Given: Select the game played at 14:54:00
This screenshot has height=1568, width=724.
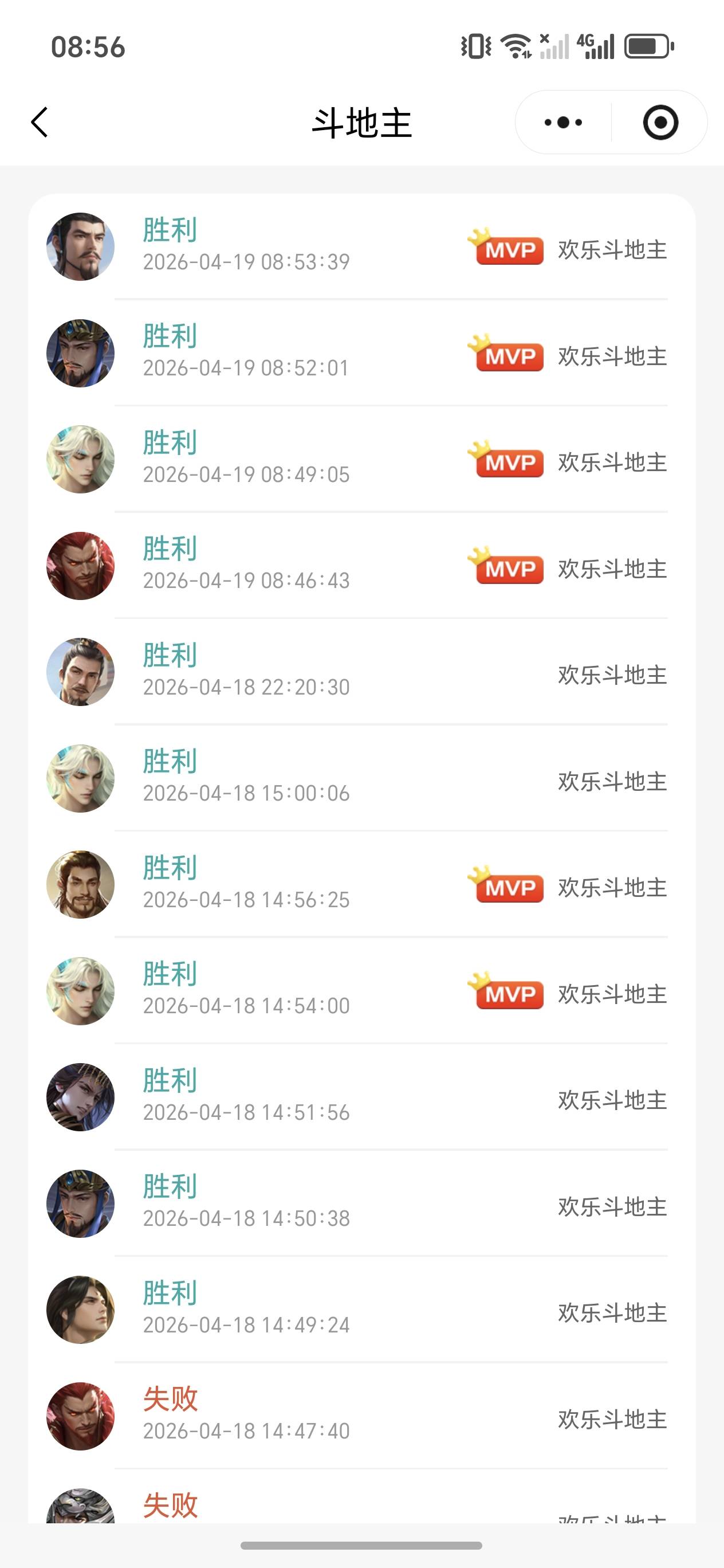Looking at the screenshot, I should pyautogui.click(x=362, y=991).
